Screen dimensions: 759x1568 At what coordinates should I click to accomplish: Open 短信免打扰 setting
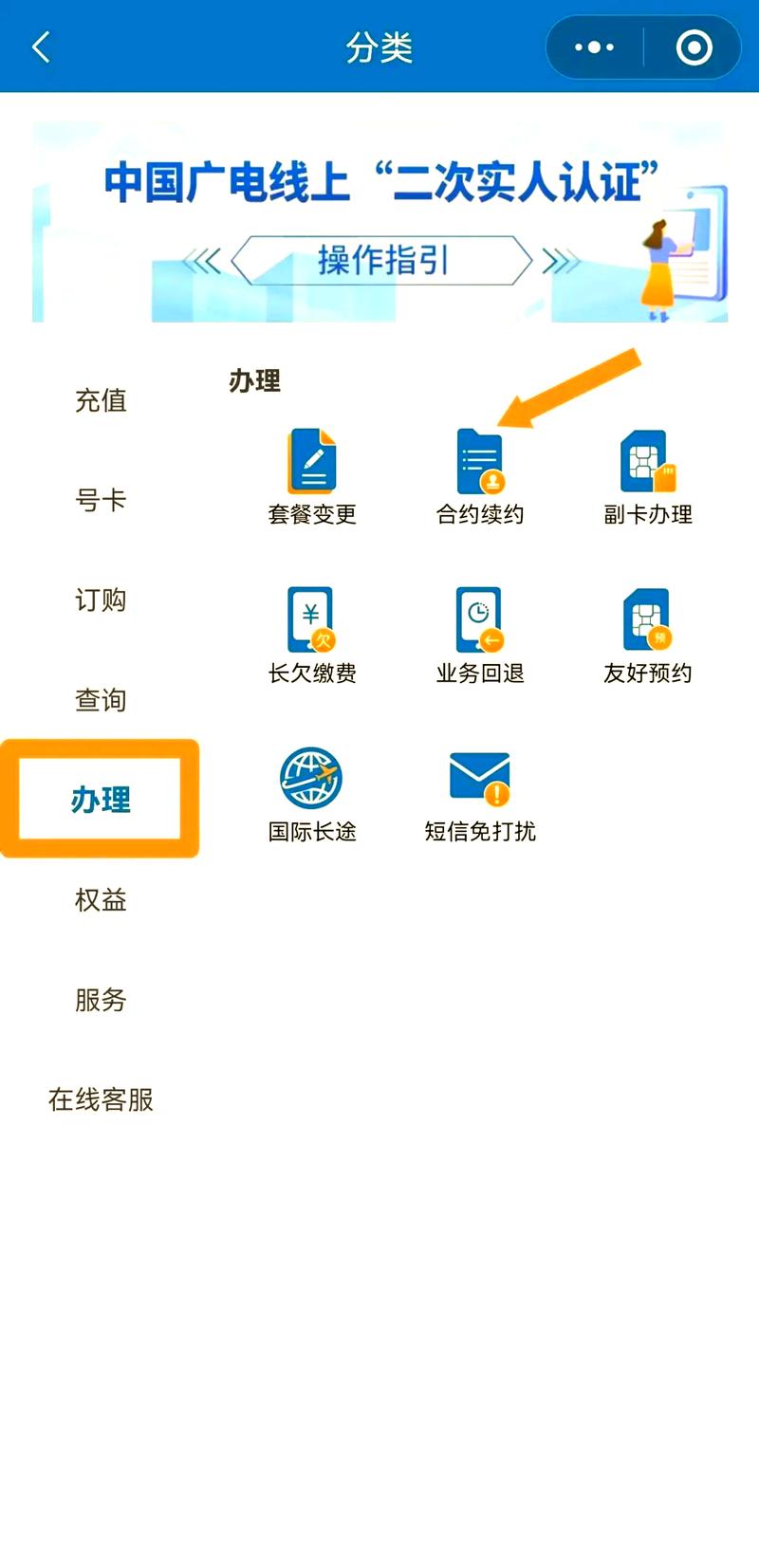480,794
